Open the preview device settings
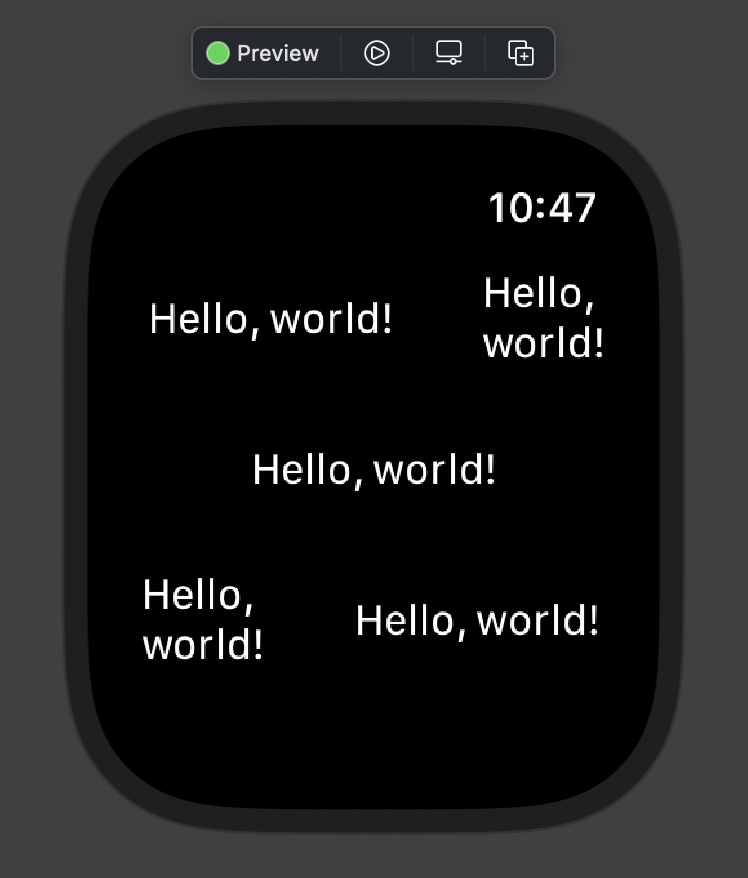This screenshot has width=748, height=878. pos(449,53)
